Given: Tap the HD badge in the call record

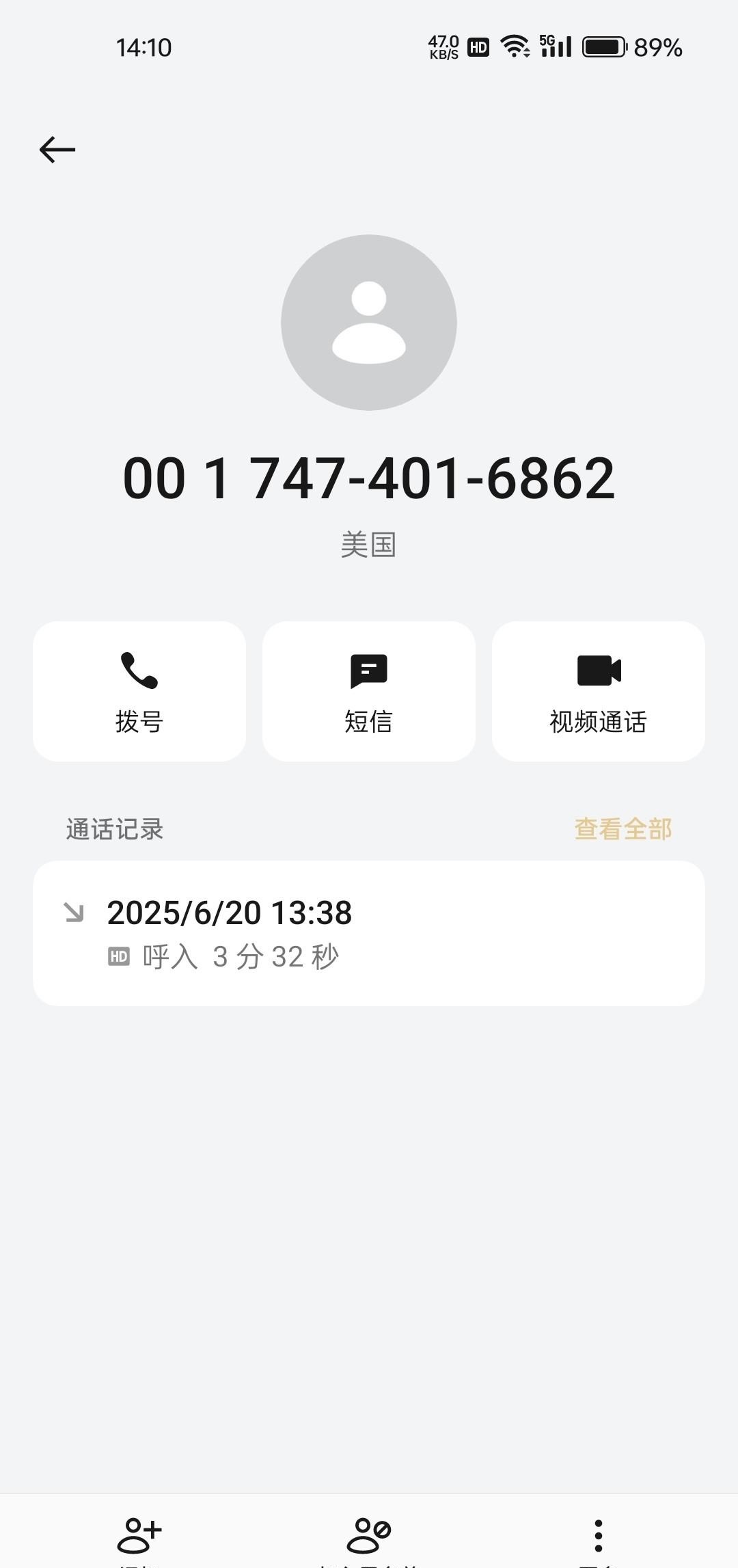Looking at the screenshot, I should (118, 957).
